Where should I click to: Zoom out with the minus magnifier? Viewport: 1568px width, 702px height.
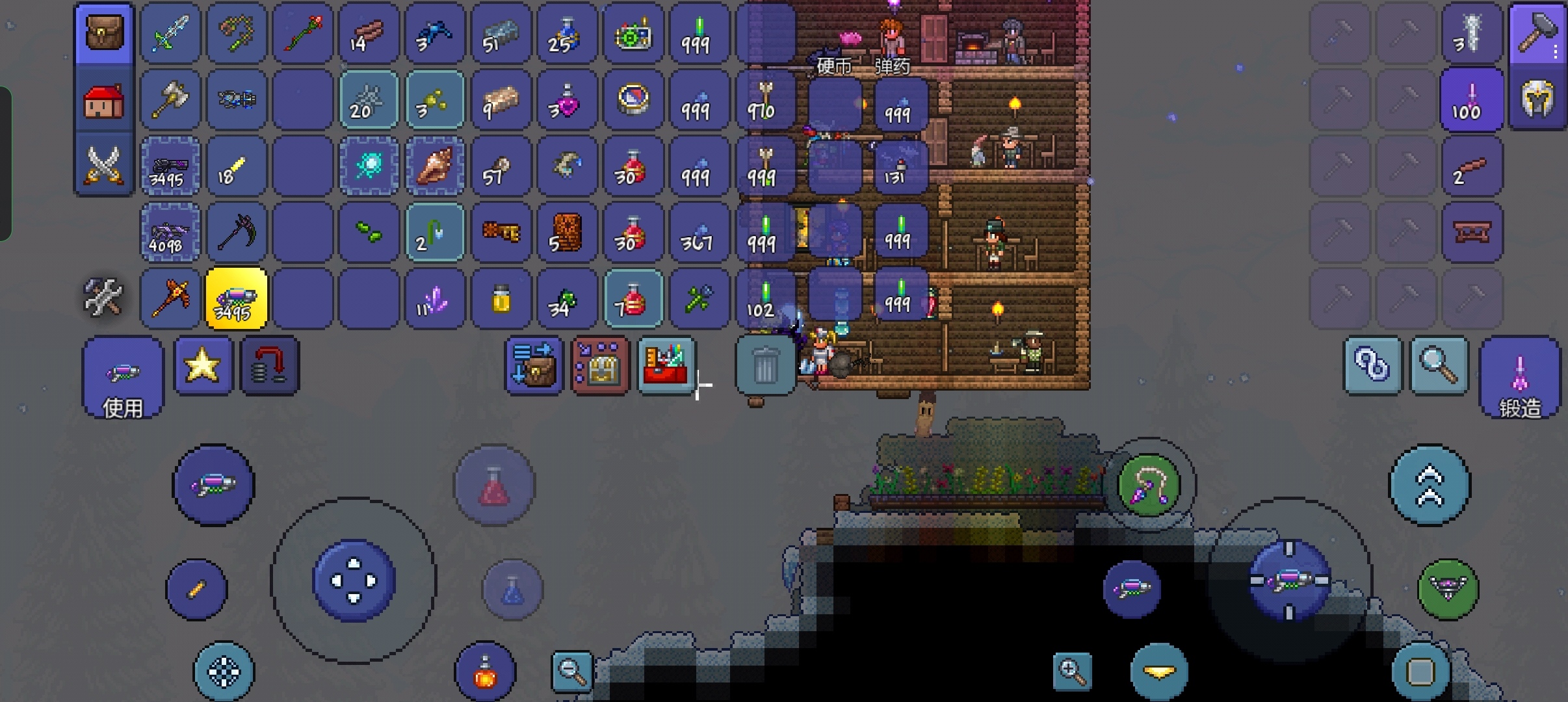click(572, 671)
